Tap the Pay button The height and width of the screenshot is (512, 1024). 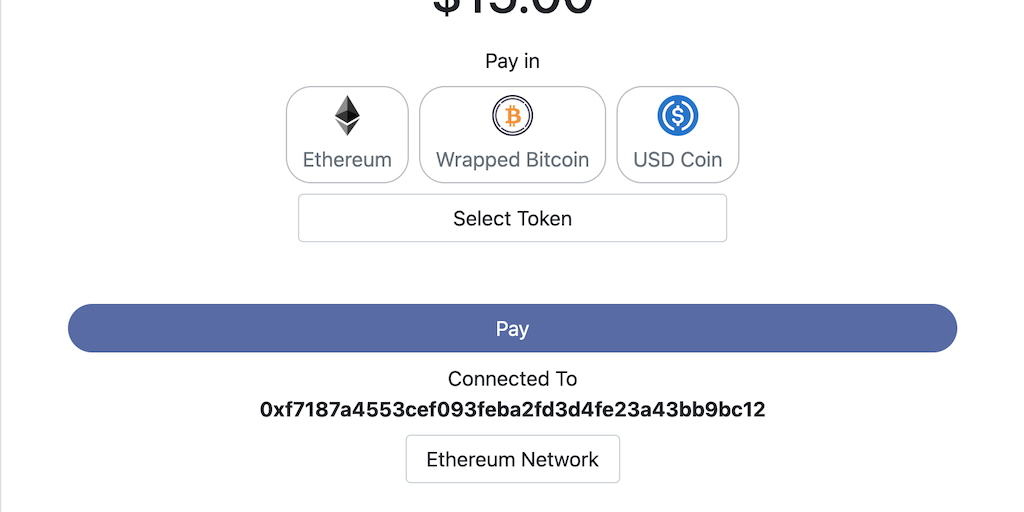[x=512, y=328]
